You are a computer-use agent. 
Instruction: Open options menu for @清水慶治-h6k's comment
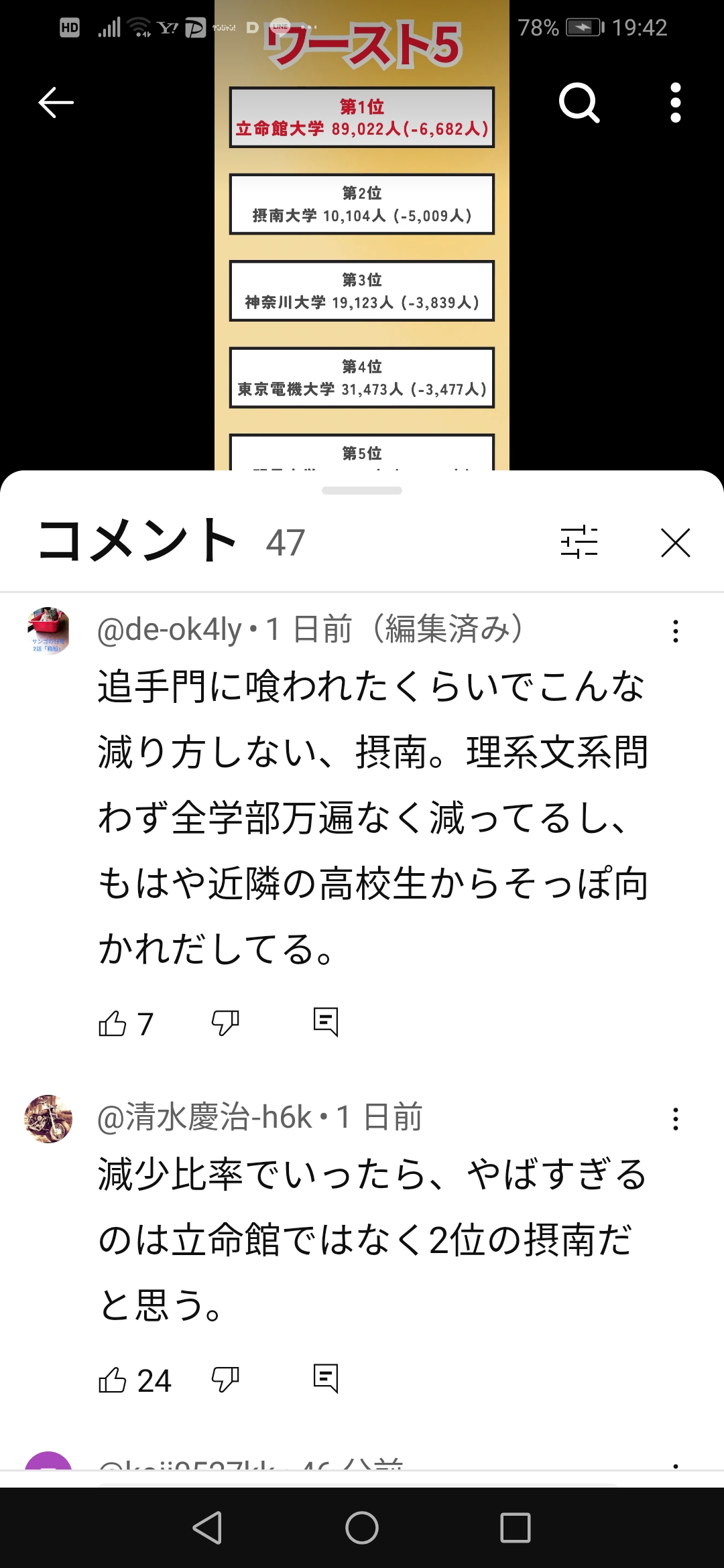(675, 1119)
